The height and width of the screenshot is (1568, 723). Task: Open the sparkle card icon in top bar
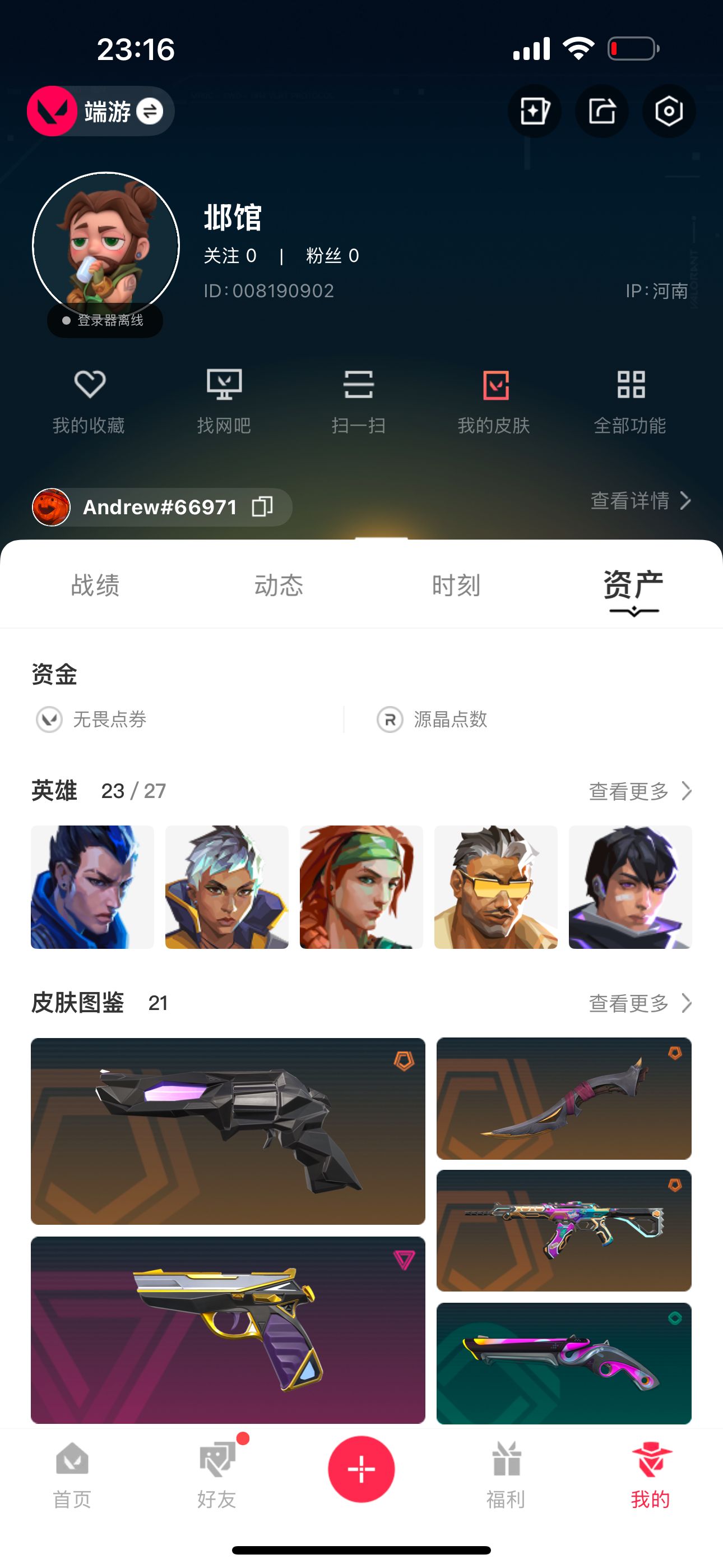(534, 111)
